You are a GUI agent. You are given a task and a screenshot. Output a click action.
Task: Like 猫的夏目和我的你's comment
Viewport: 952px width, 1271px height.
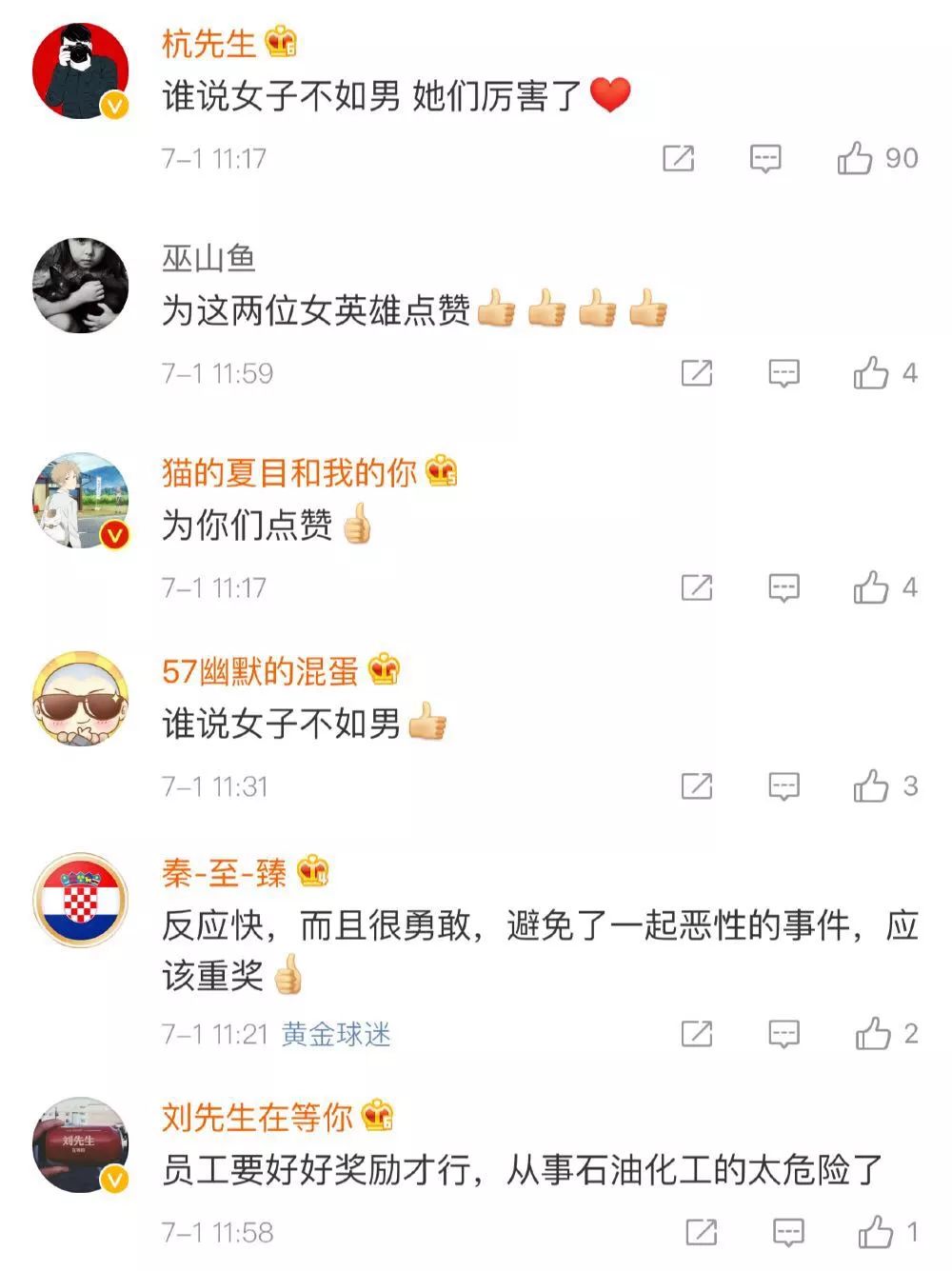coord(871,587)
